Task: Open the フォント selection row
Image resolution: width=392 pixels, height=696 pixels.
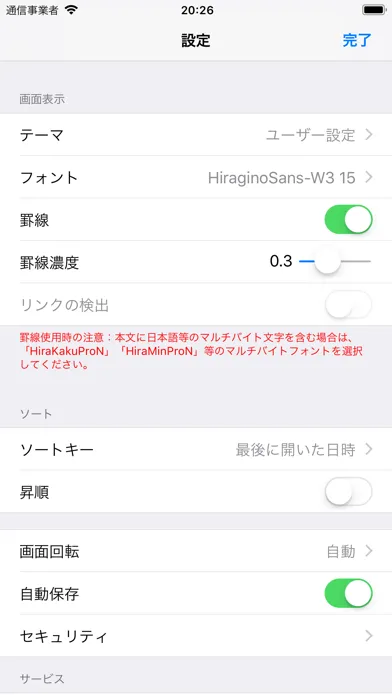Action: tap(196, 178)
